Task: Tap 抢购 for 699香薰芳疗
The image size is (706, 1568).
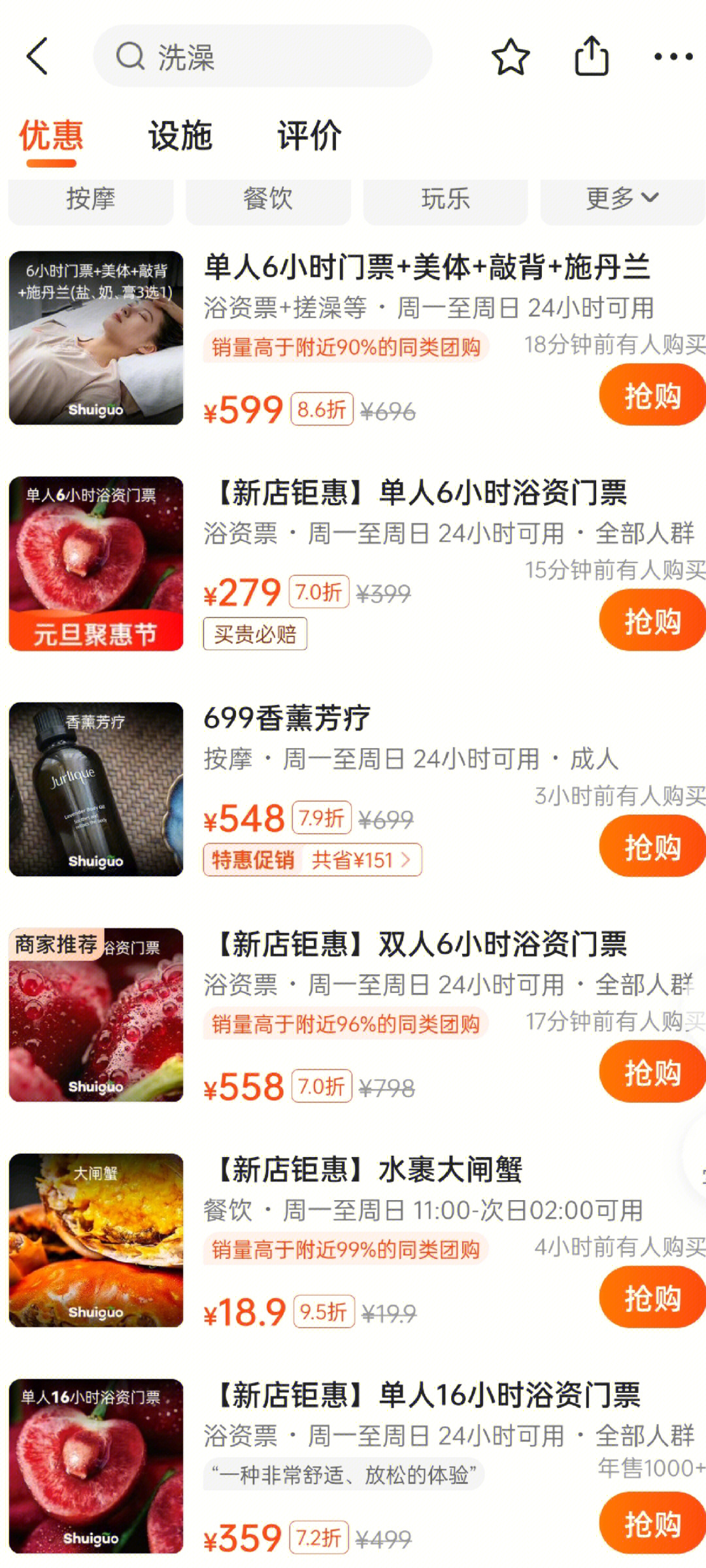Action: (651, 847)
